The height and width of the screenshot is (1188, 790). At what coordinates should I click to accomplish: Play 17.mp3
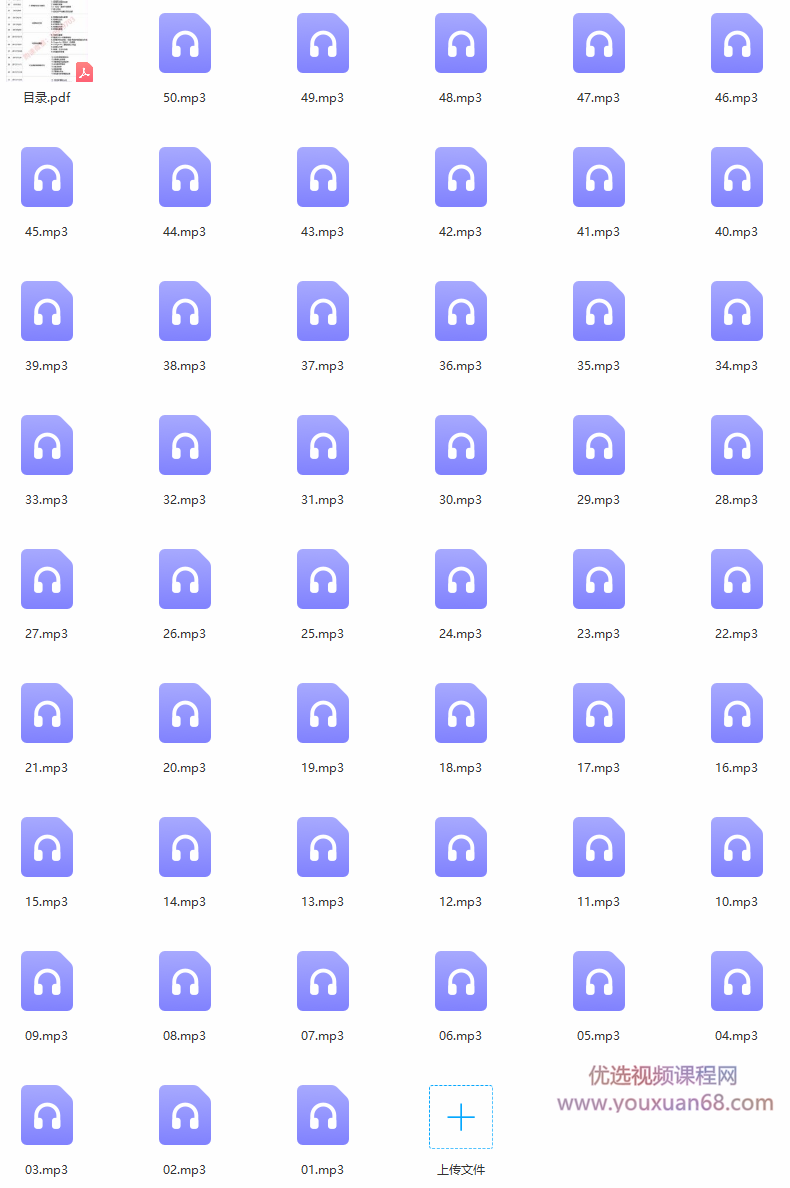pos(599,714)
